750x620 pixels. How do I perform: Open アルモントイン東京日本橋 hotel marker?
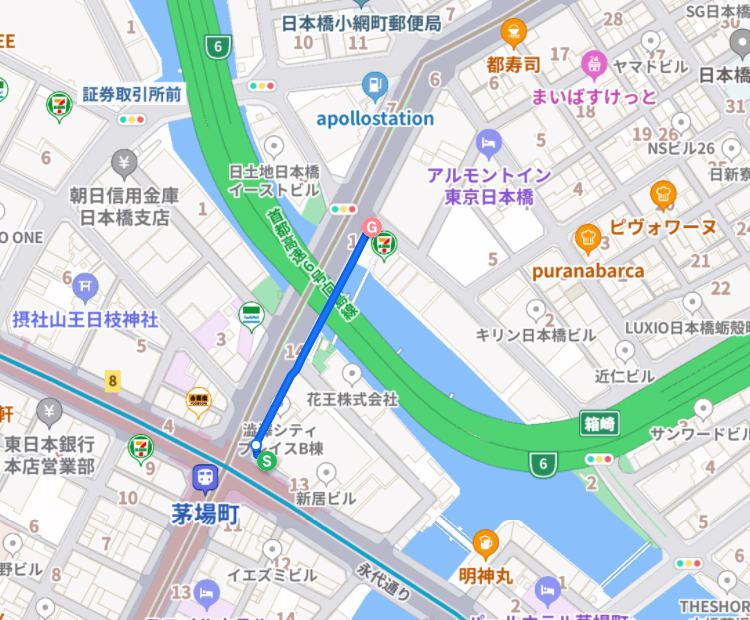(488, 143)
